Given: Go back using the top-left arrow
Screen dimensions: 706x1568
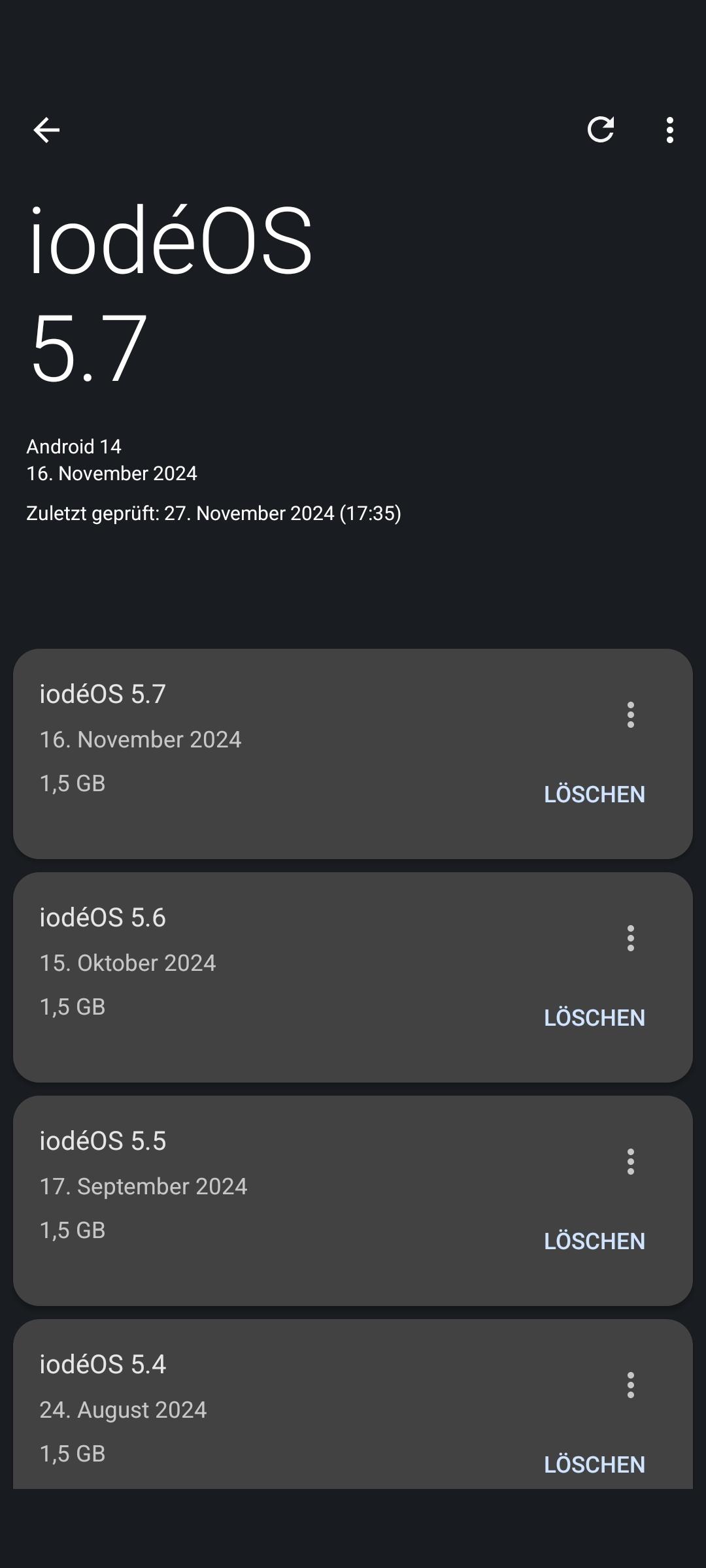Looking at the screenshot, I should click(x=46, y=130).
